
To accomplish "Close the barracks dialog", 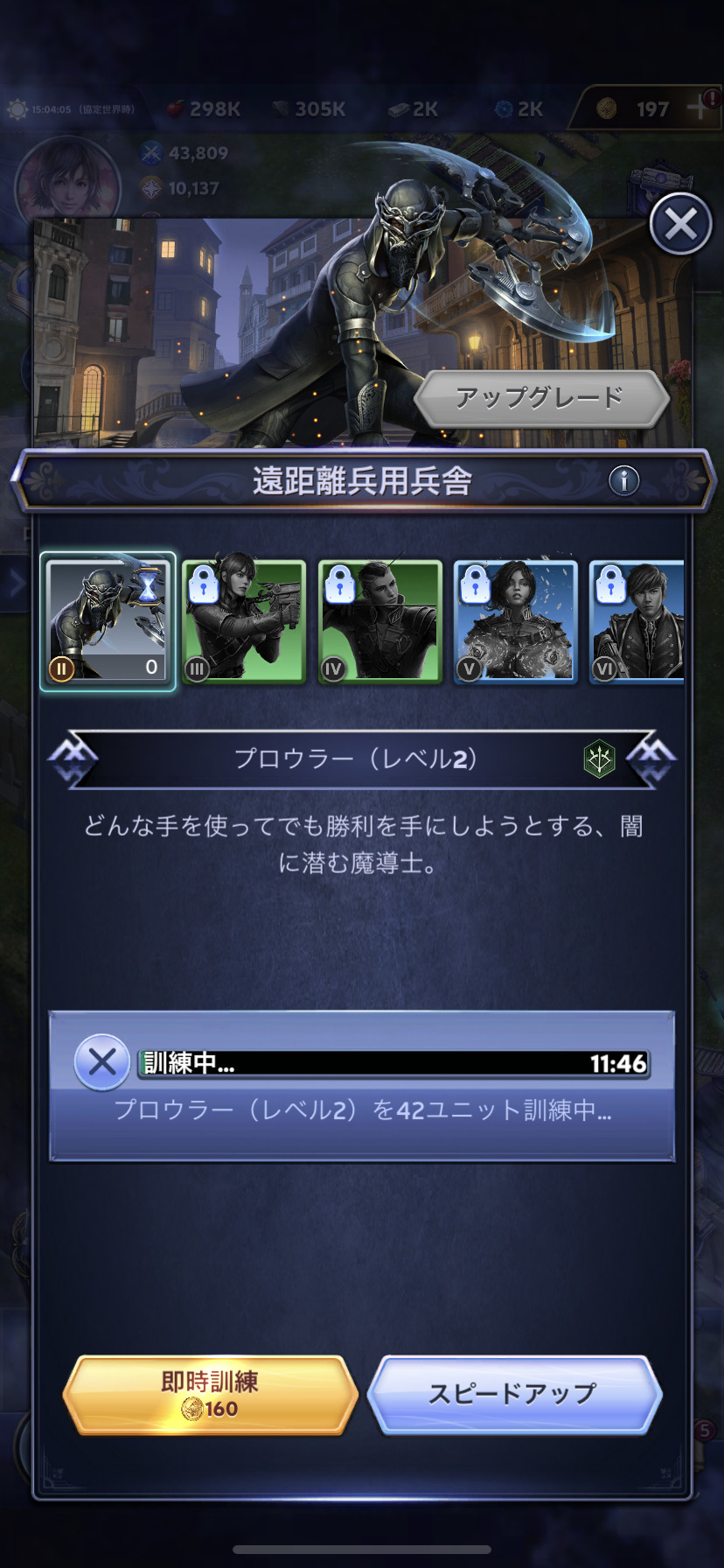I will pos(680,225).
